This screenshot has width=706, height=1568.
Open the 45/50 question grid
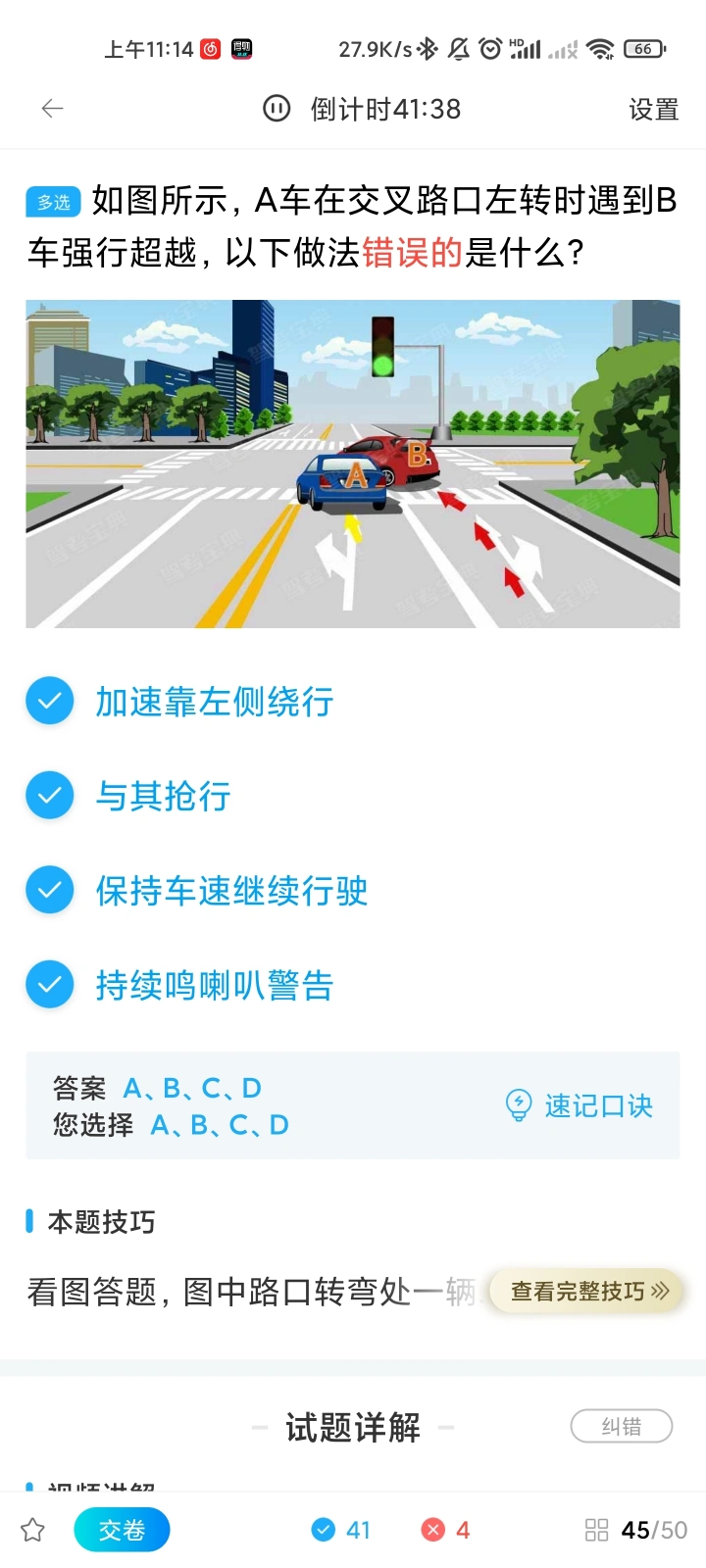click(x=636, y=1530)
